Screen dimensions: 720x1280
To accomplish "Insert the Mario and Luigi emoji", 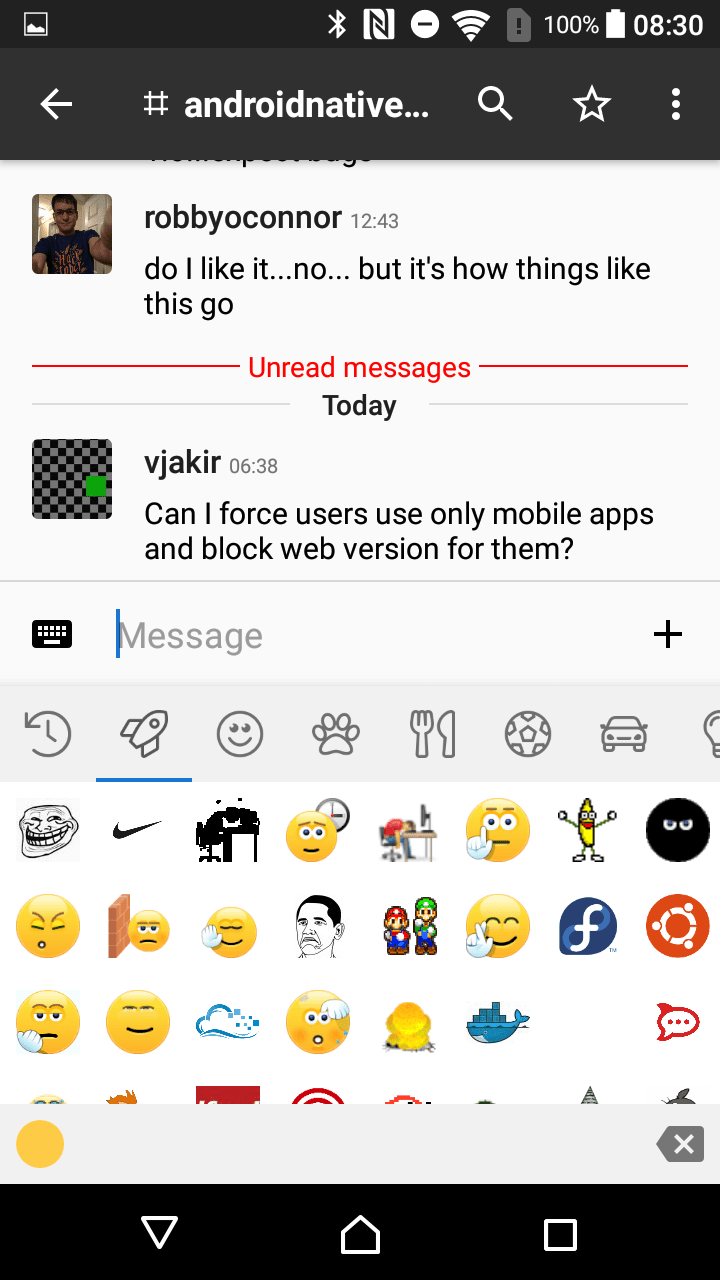I will pyautogui.click(x=412, y=927).
